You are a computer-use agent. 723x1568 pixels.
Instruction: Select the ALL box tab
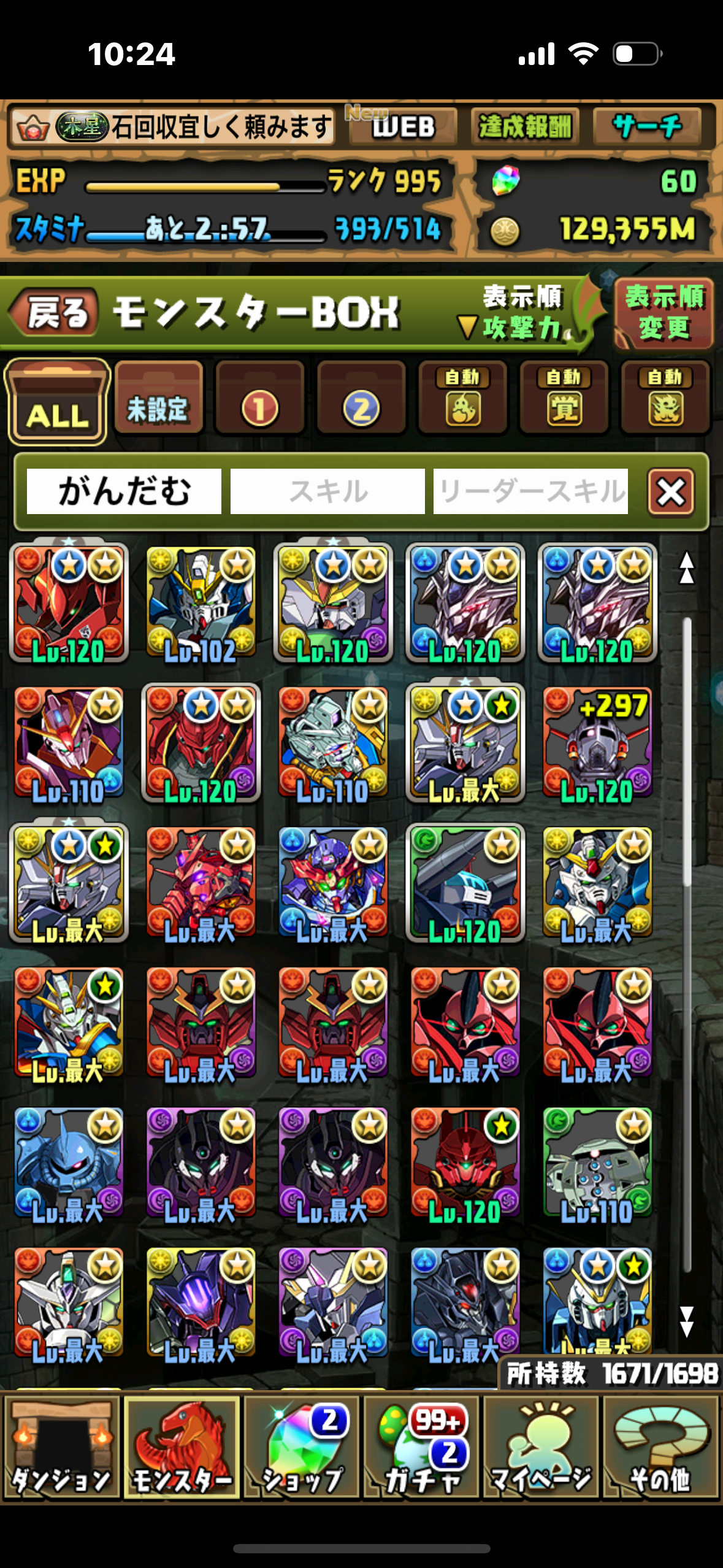(x=57, y=402)
